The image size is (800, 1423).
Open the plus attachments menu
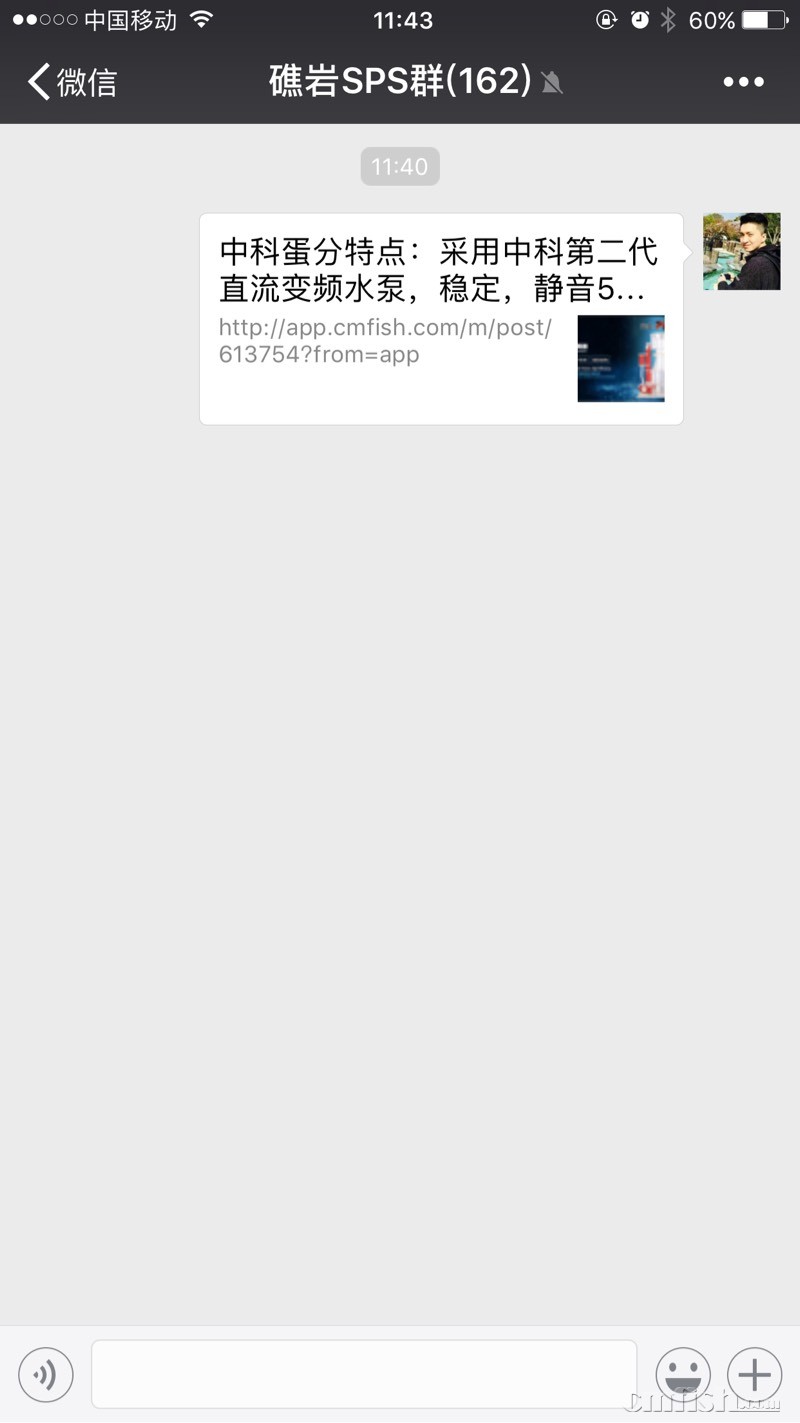pos(754,1375)
